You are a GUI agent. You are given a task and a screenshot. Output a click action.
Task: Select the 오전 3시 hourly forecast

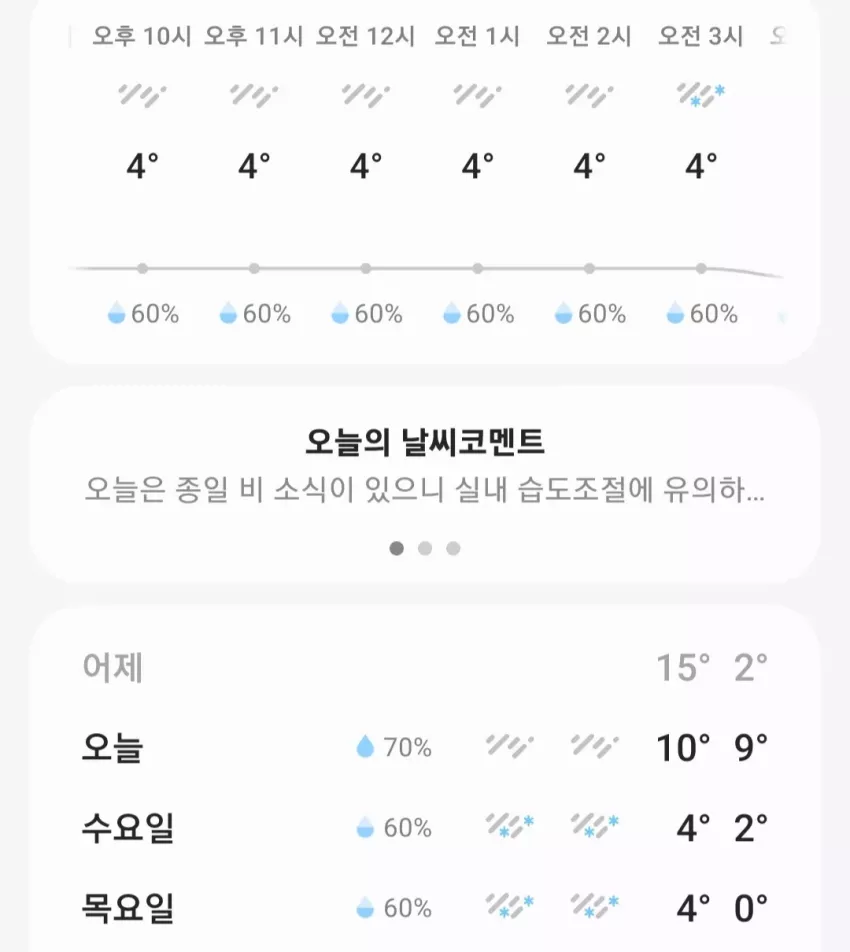pos(701,176)
